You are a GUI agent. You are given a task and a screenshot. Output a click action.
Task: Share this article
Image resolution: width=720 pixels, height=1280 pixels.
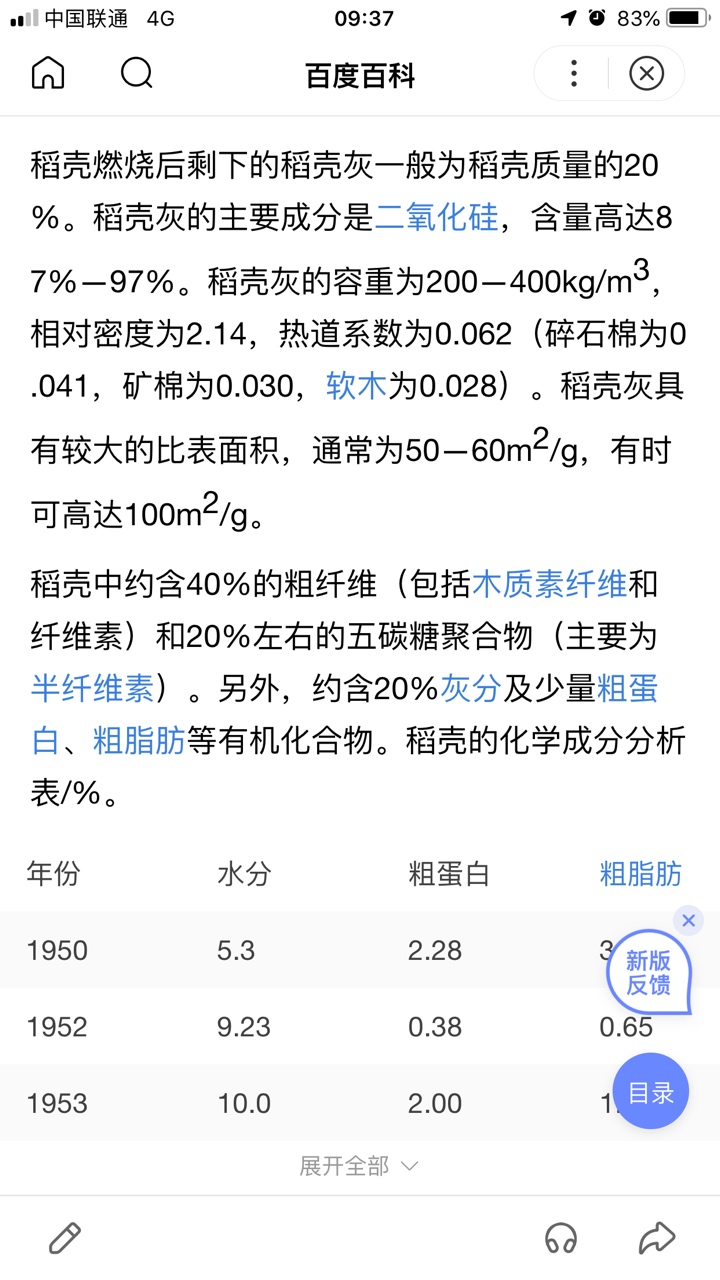(656, 1238)
